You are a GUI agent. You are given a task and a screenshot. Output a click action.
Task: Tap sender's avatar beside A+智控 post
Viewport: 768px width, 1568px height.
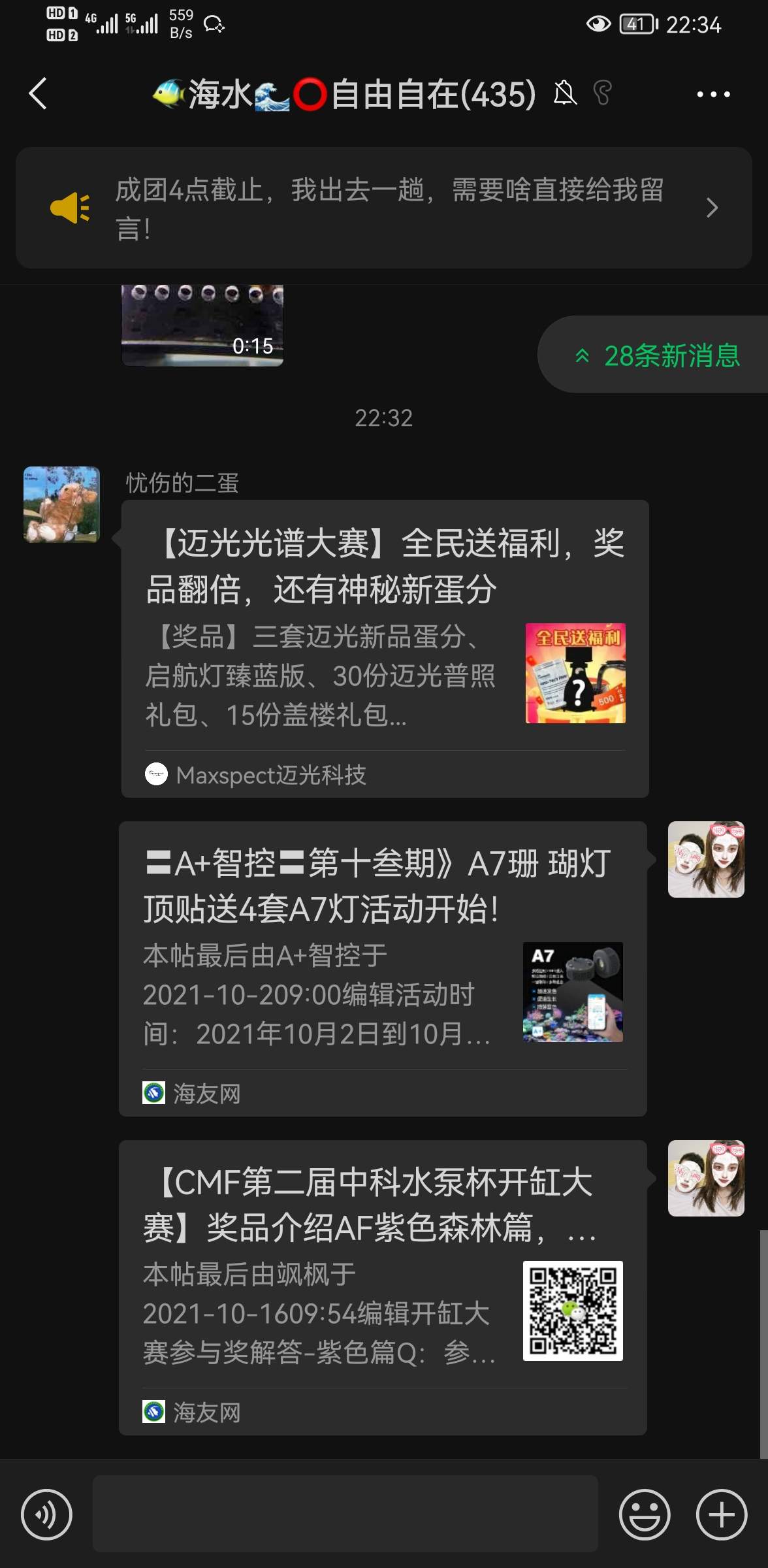coord(706,859)
